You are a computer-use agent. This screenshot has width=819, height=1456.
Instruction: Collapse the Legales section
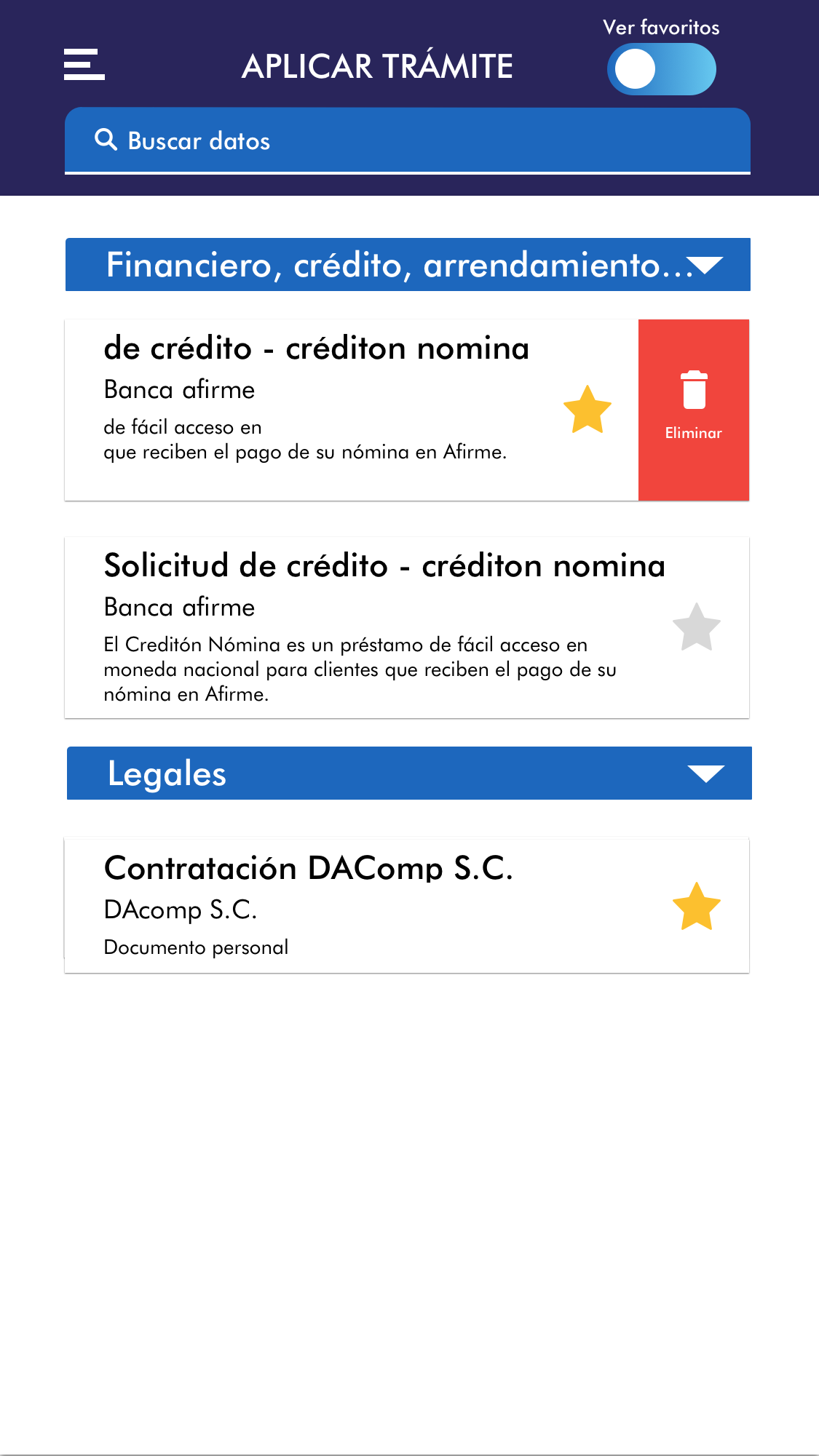[x=705, y=773]
